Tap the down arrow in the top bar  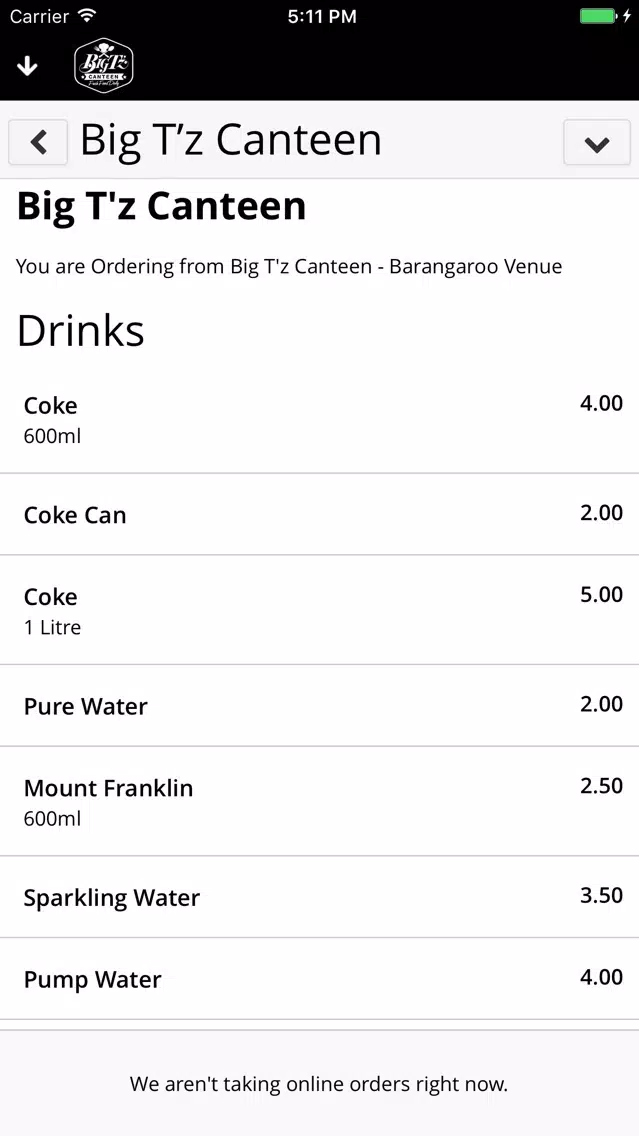pos(27,67)
